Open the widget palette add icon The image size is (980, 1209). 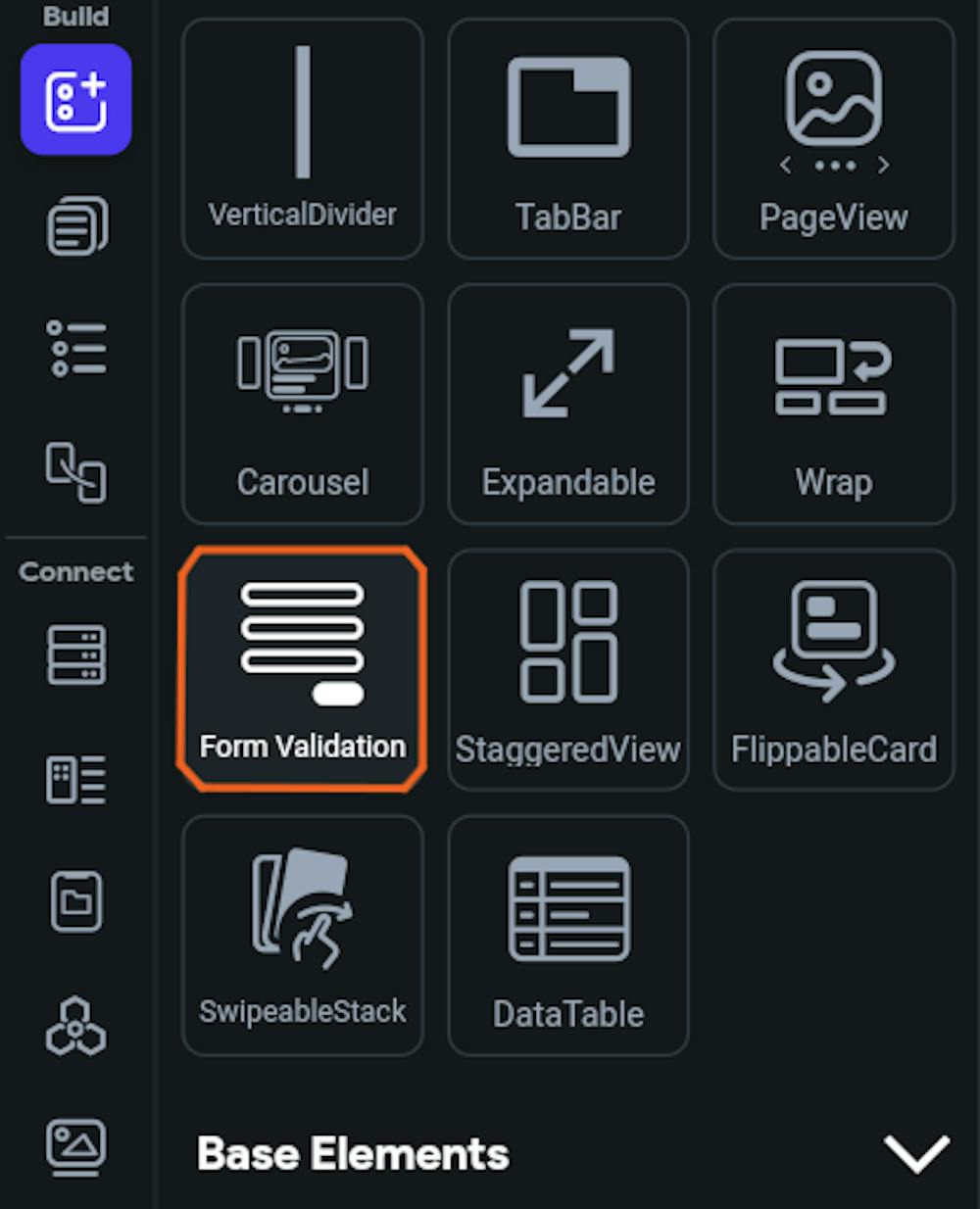click(76, 100)
